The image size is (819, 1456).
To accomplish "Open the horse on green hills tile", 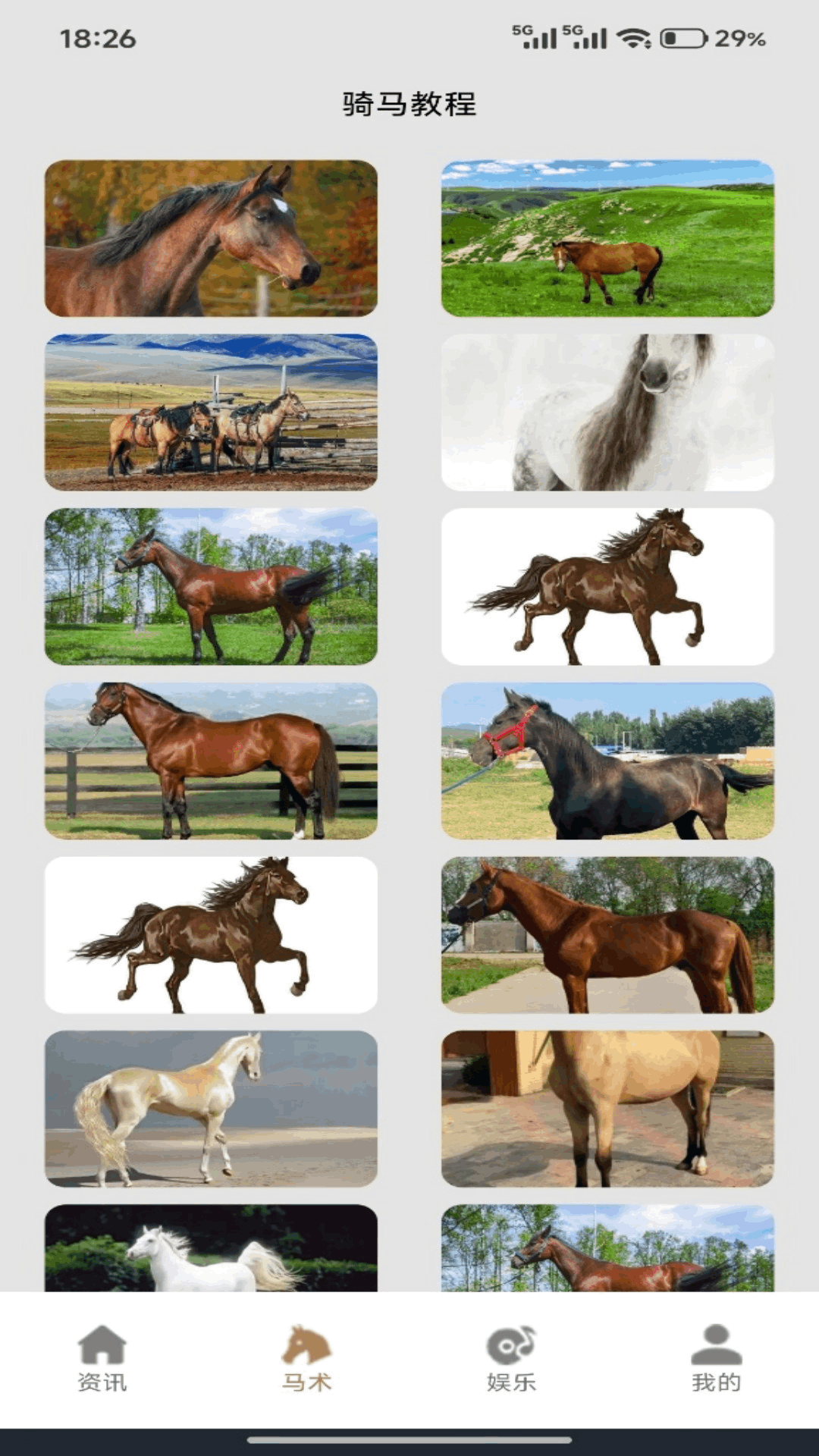I will click(x=607, y=238).
